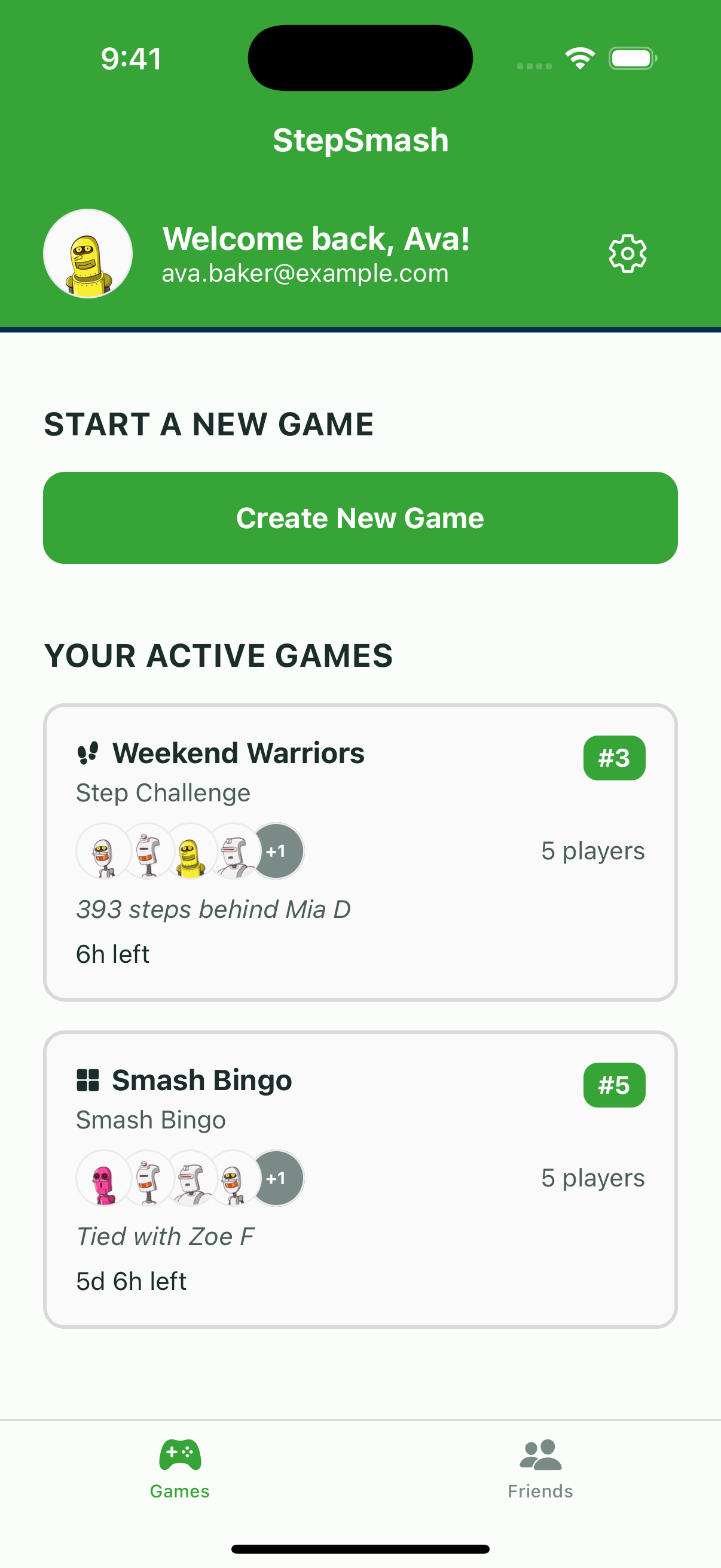Open the Weekend Warriors game card
Screen dimensions: 721x1568
360,852
